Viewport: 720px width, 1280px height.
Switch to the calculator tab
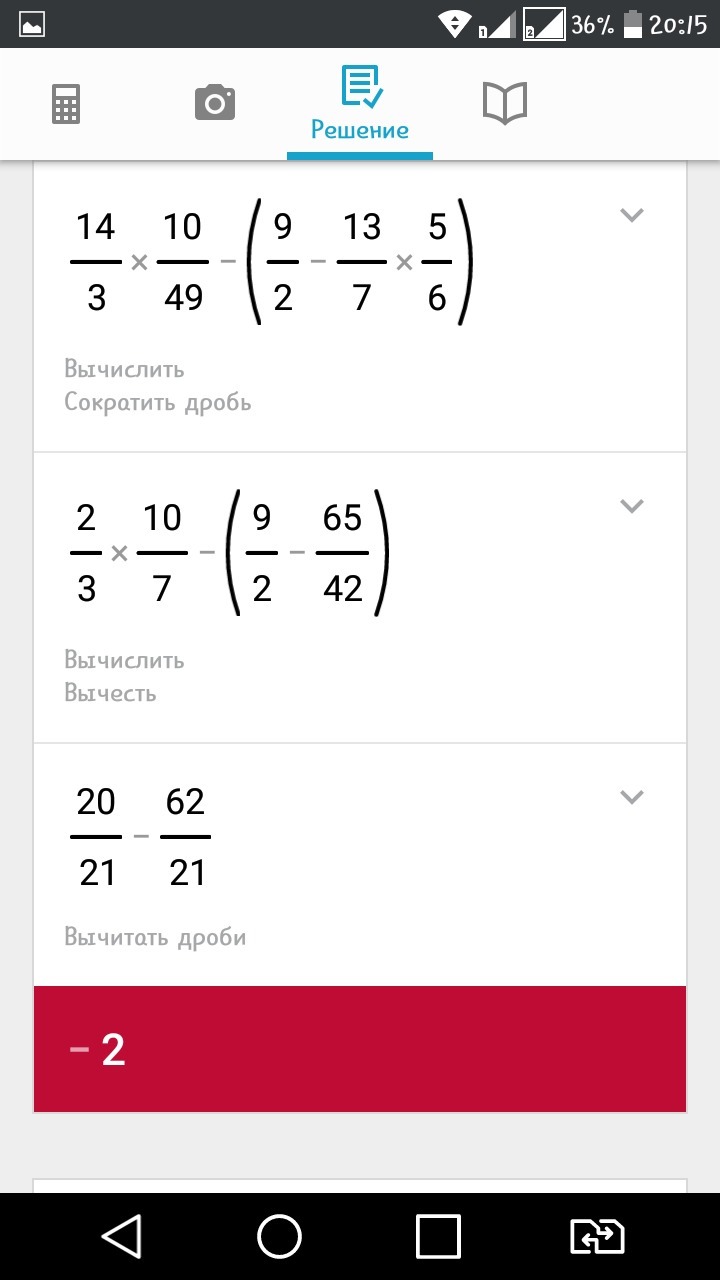pos(66,104)
